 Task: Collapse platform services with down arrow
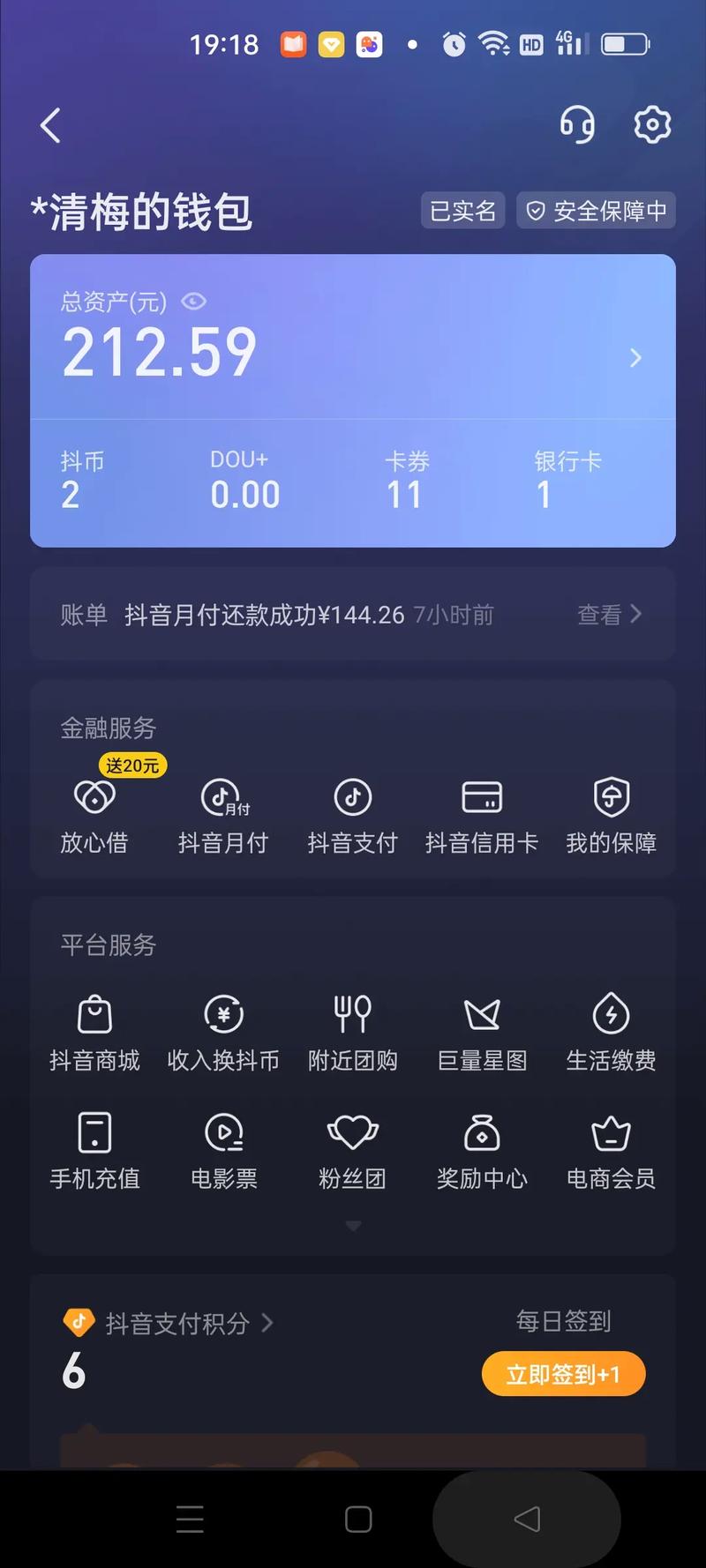[352, 1226]
